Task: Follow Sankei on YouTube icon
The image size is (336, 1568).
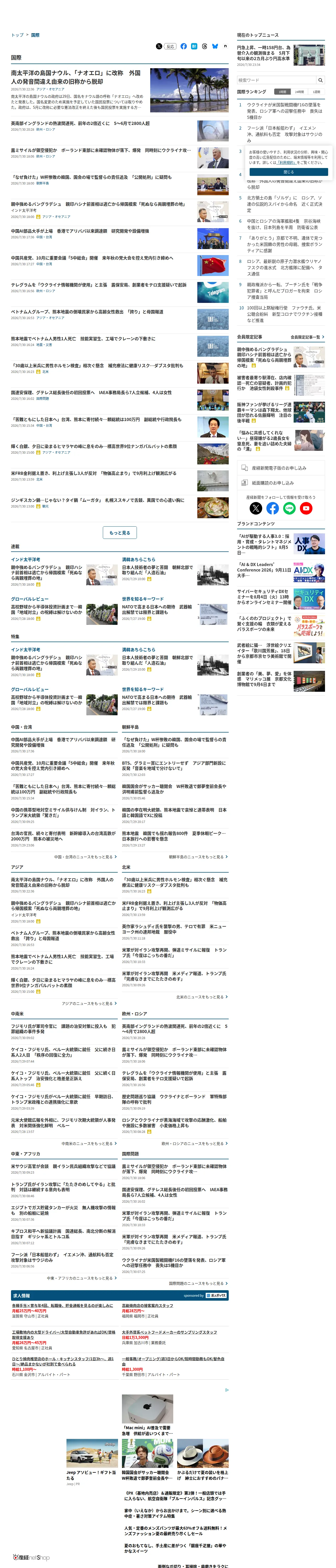Action: [306, 508]
